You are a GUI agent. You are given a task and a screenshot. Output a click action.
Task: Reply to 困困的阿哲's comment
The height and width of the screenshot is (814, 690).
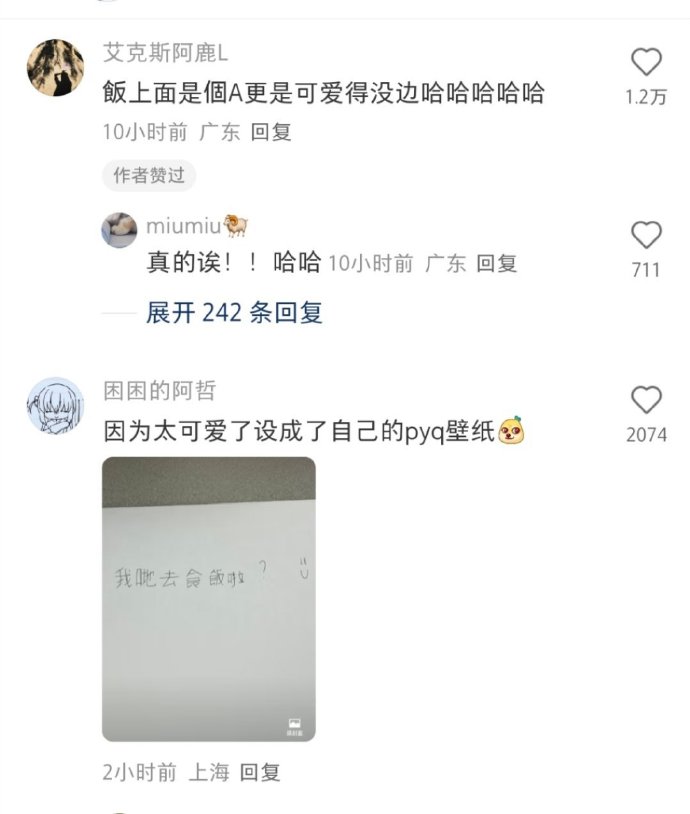tap(260, 772)
